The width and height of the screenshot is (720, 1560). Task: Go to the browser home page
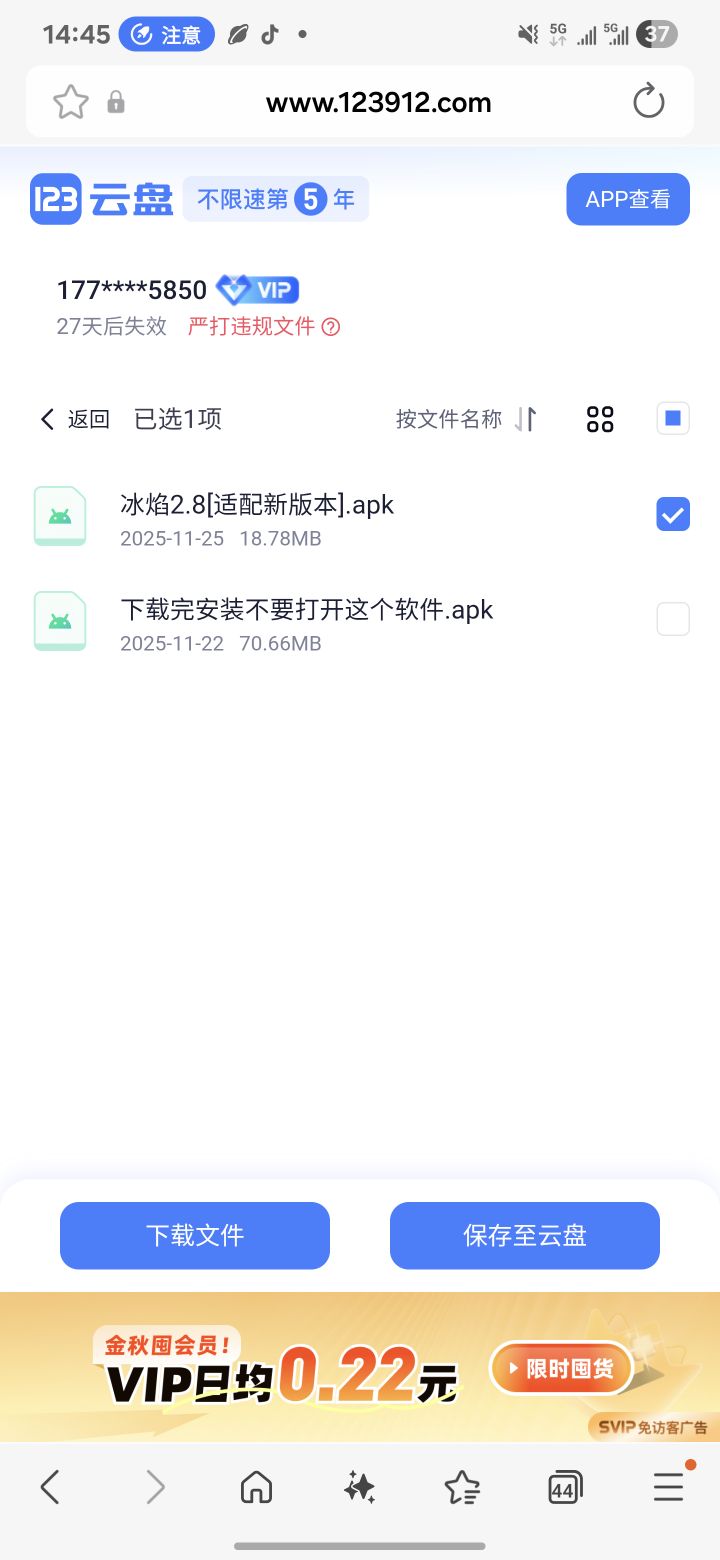[257, 1488]
